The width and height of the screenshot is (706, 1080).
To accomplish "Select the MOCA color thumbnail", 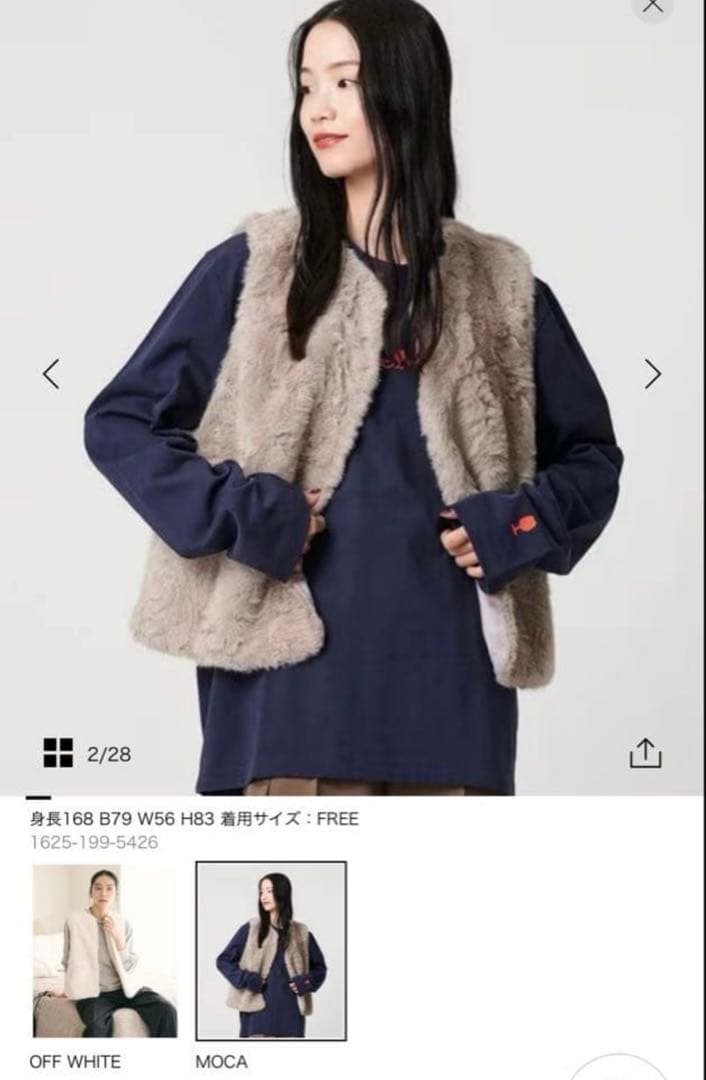I will tap(271, 951).
